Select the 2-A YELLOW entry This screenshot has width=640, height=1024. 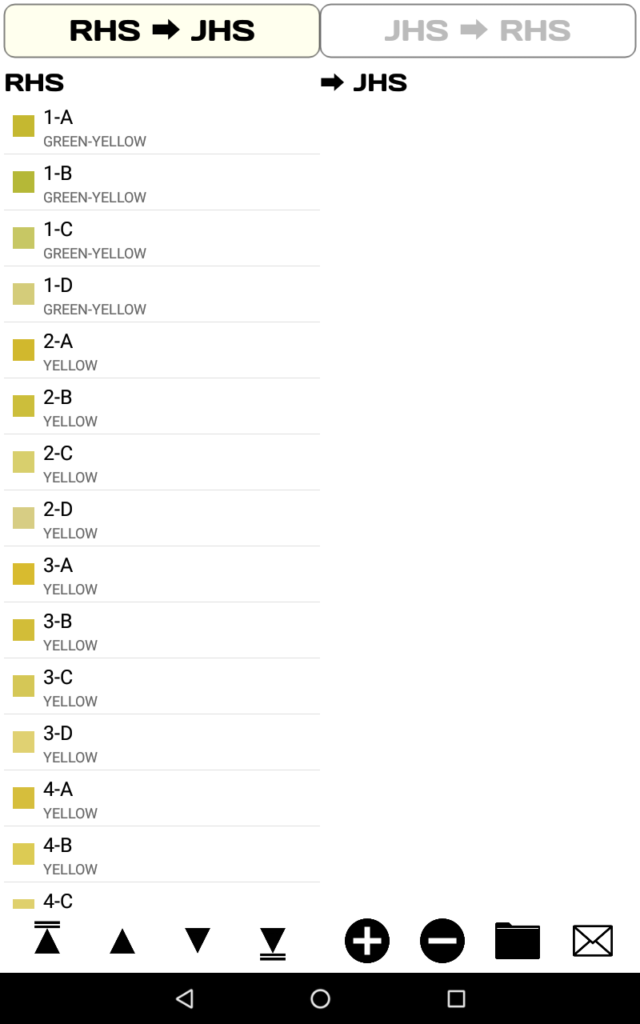(x=160, y=351)
